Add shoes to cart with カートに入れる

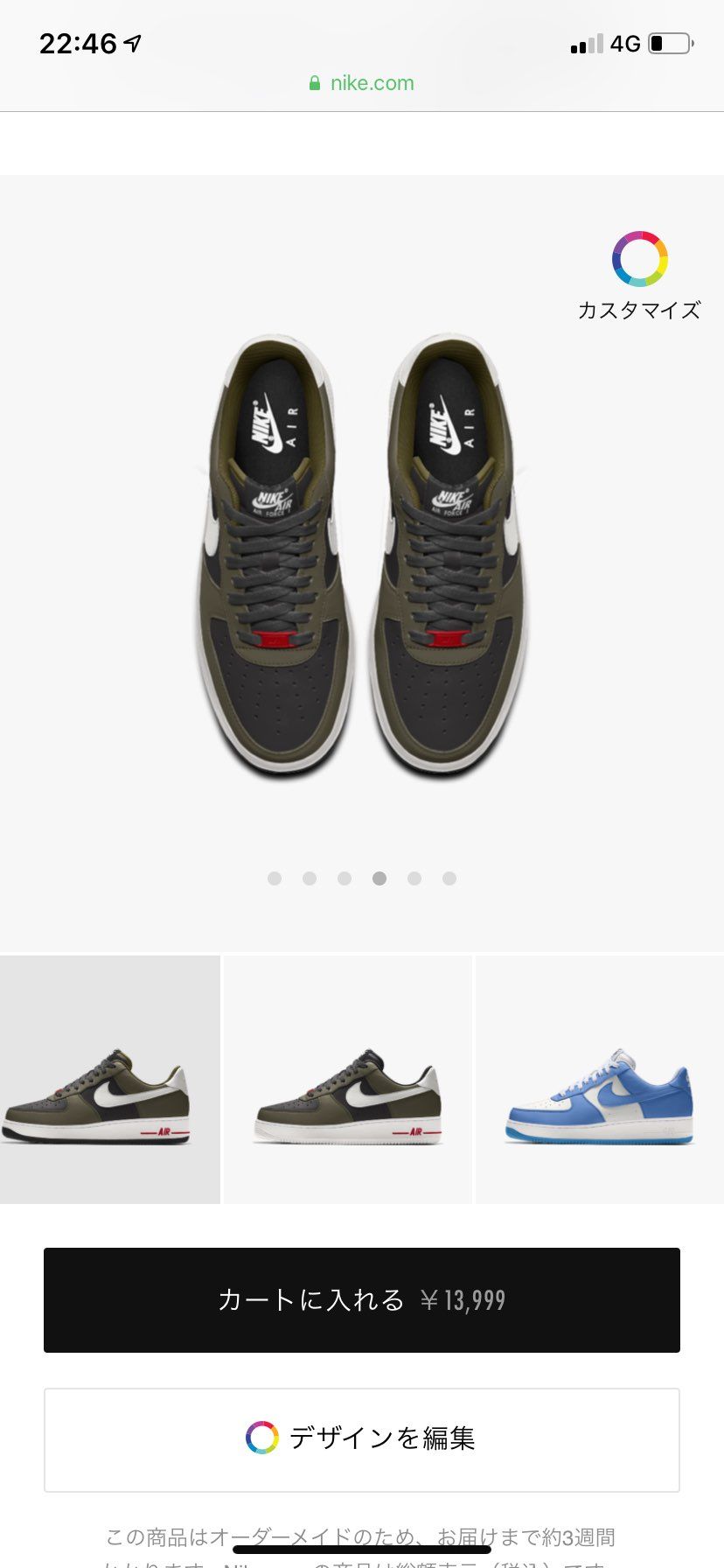362,1300
